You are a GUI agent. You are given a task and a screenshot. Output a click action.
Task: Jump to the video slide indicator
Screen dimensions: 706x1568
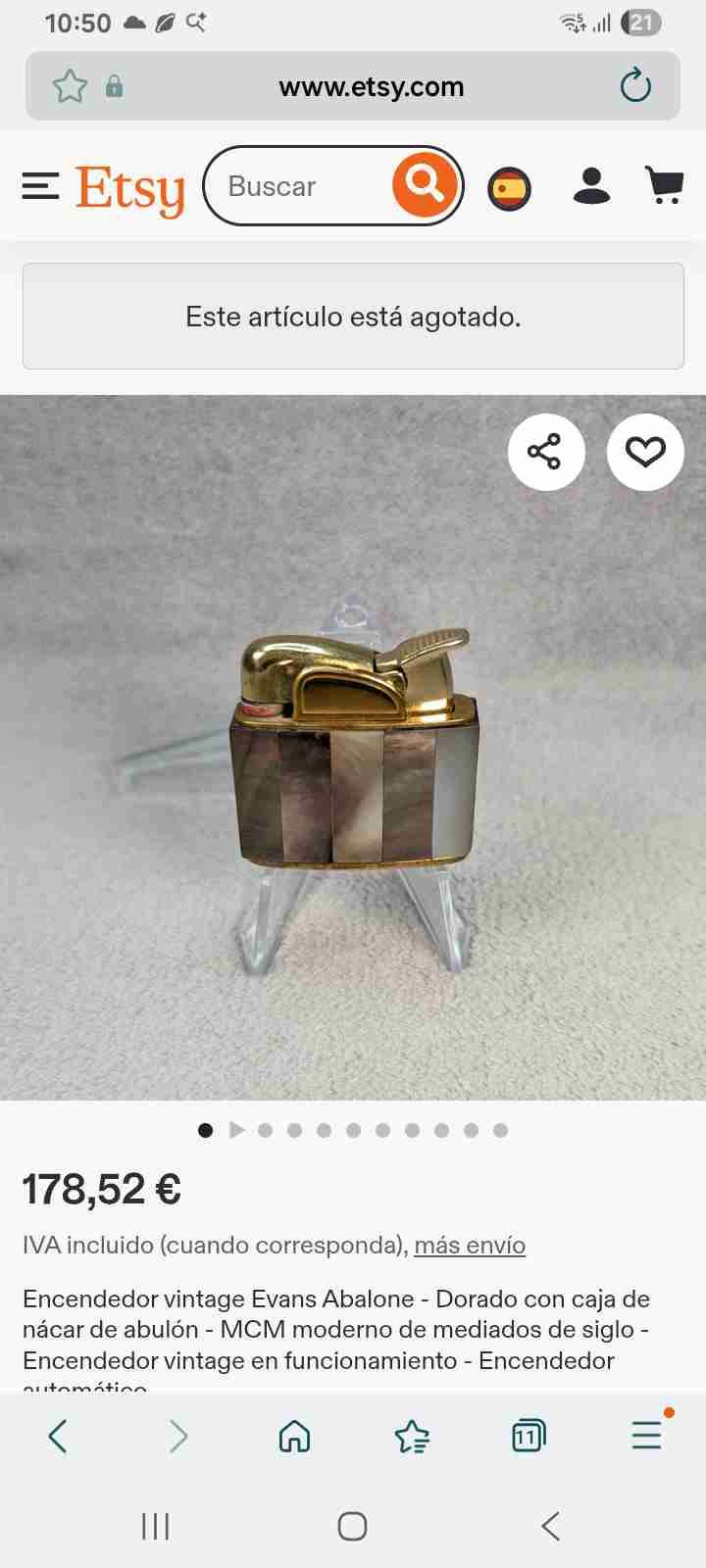pyautogui.click(x=236, y=1130)
